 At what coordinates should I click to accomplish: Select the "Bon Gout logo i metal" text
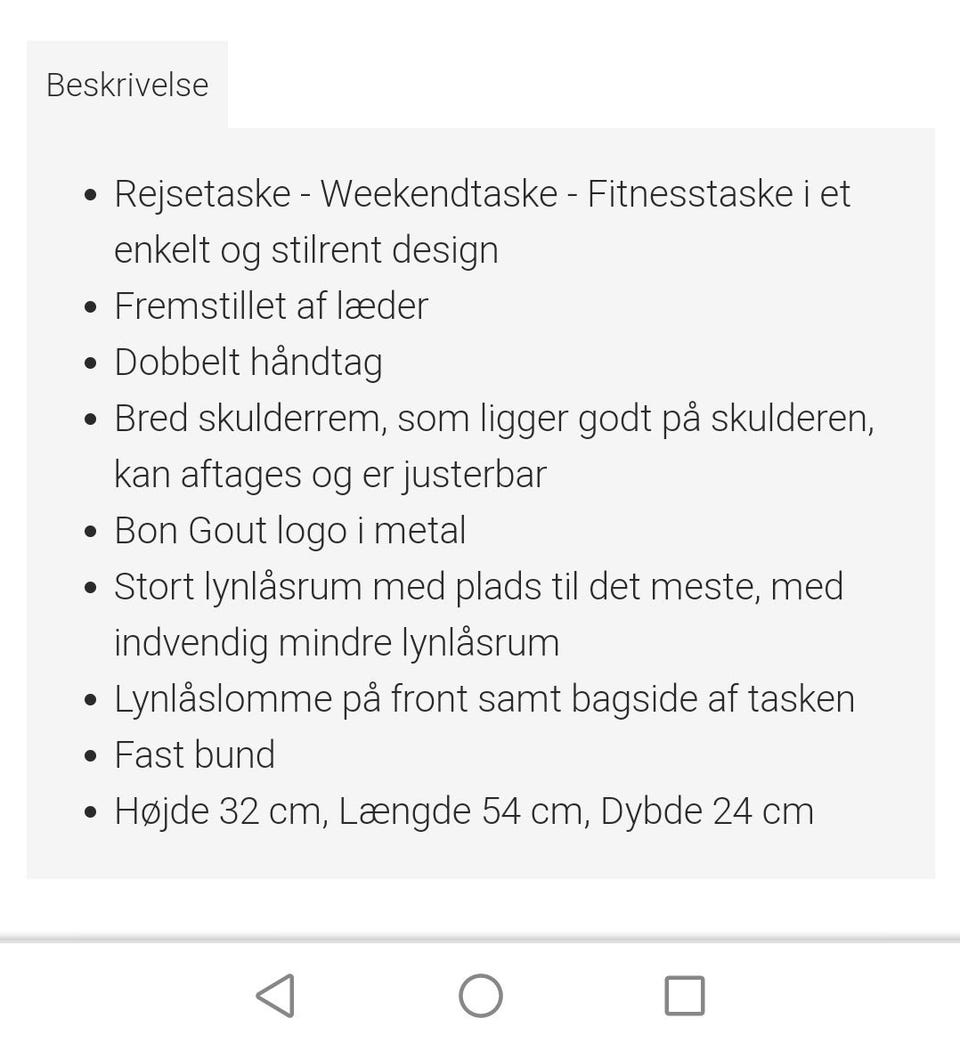tap(291, 530)
